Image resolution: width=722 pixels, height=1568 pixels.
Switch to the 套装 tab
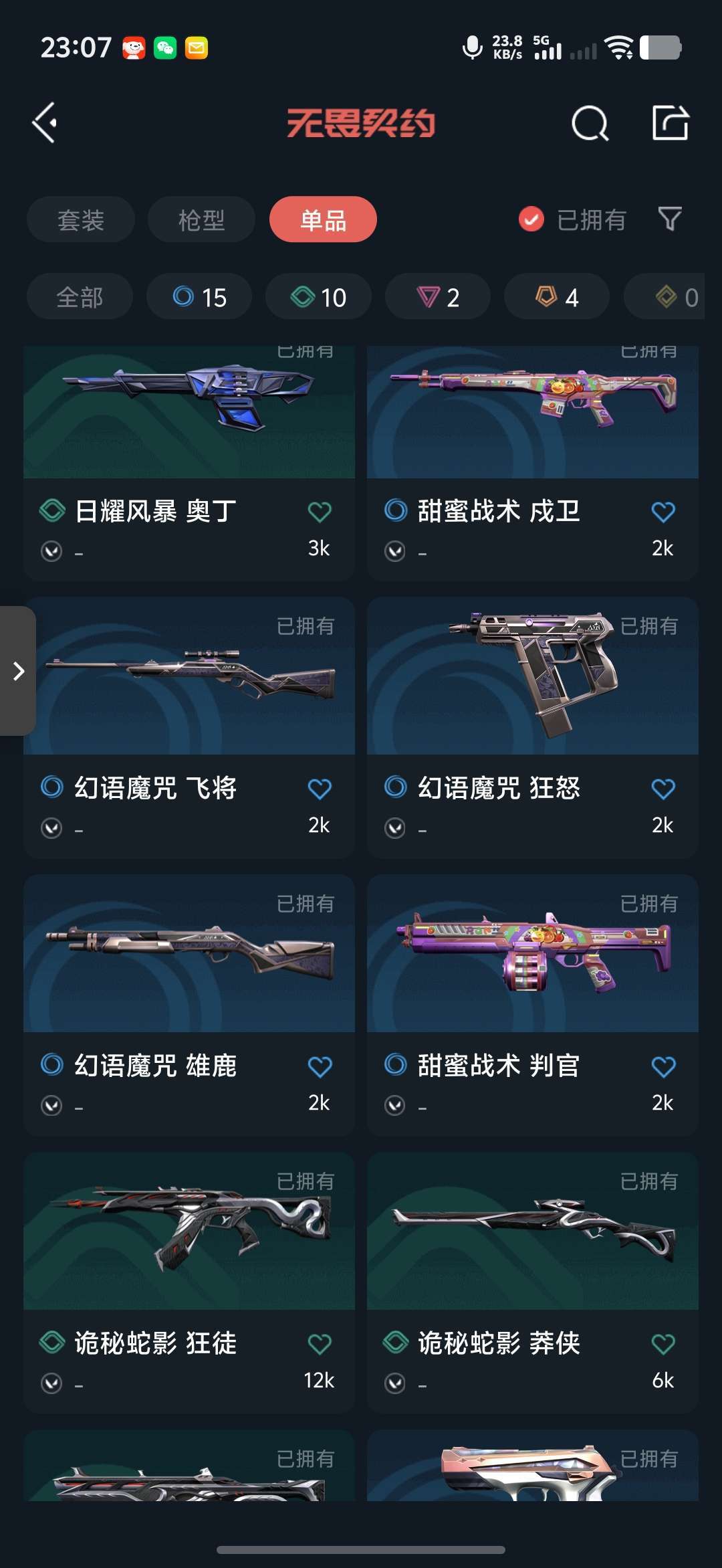pyautogui.click(x=81, y=219)
